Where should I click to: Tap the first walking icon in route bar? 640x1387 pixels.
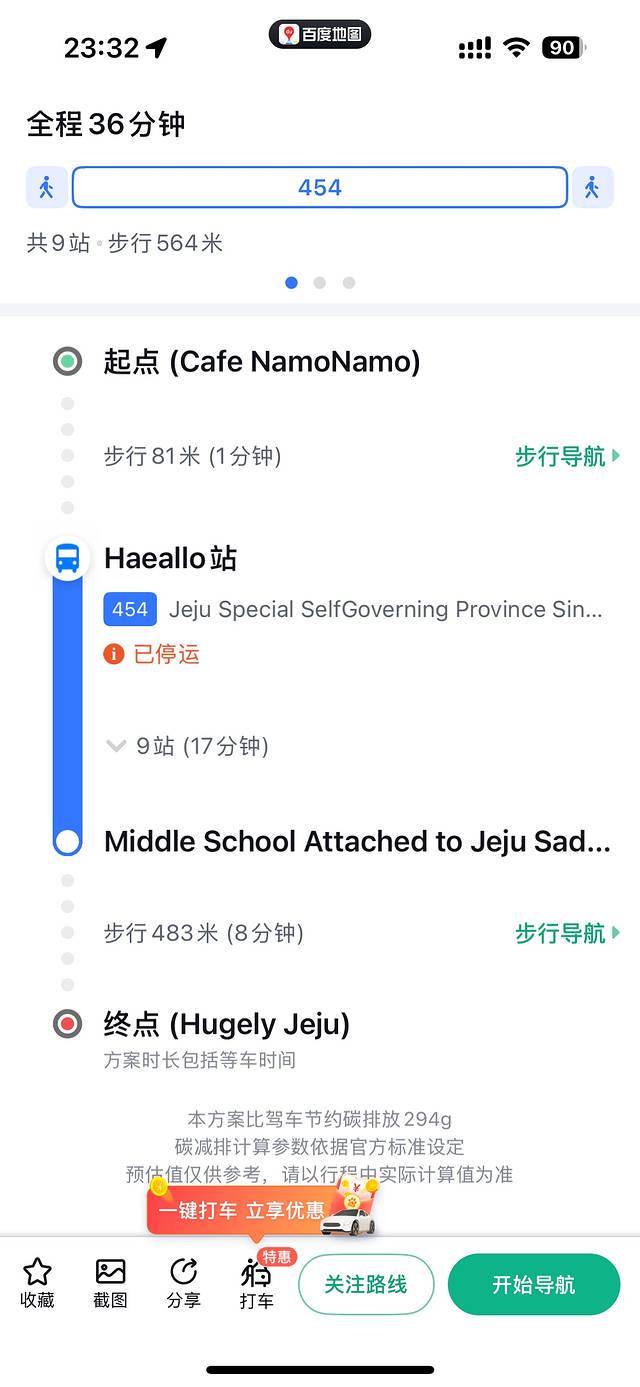click(46, 187)
